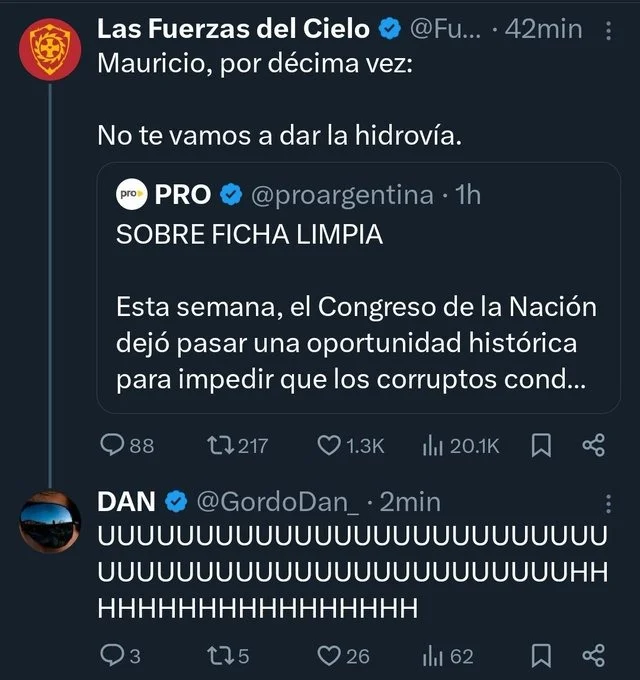The height and width of the screenshot is (680, 640).
Task: Open overflow menu on DAN's reply
Action: point(611,503)
